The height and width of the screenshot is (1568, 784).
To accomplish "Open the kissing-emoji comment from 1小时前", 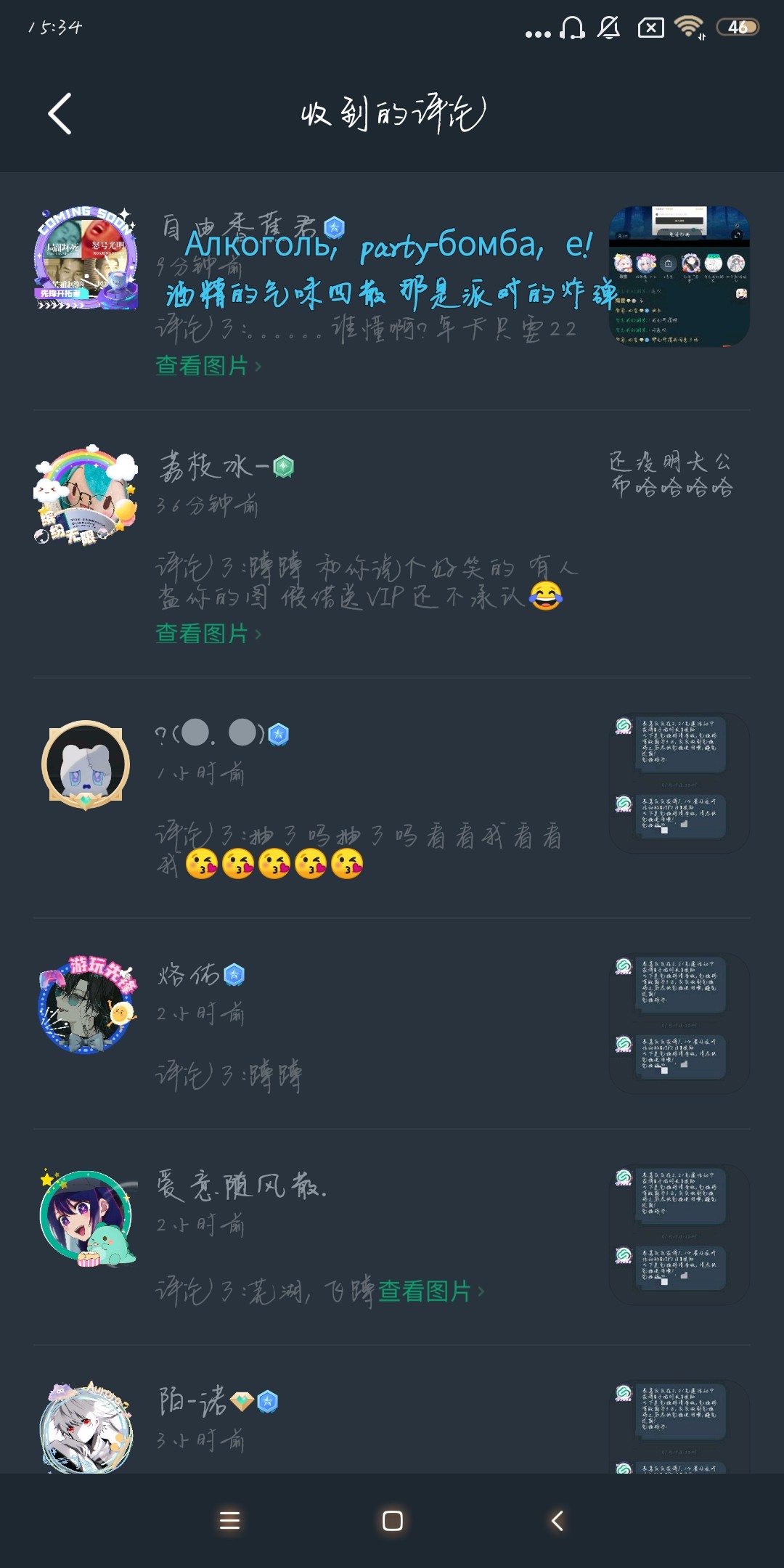I will click(392, 798).
